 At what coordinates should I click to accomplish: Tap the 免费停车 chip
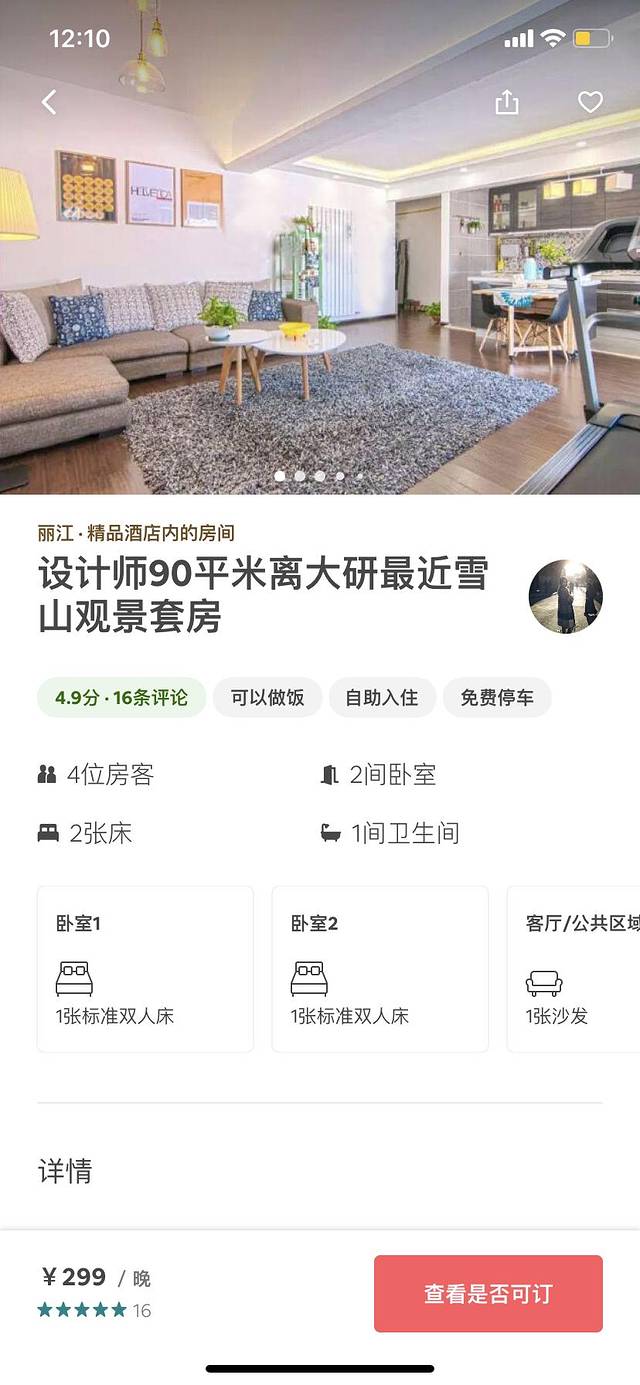tap(497, 698)
